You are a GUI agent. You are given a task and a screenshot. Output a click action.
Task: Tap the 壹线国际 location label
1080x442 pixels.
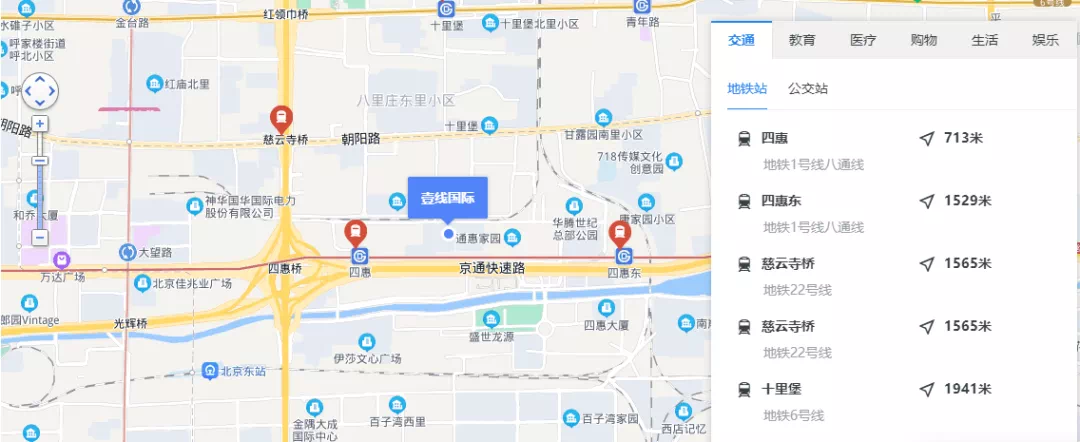[x=447, y=198]
